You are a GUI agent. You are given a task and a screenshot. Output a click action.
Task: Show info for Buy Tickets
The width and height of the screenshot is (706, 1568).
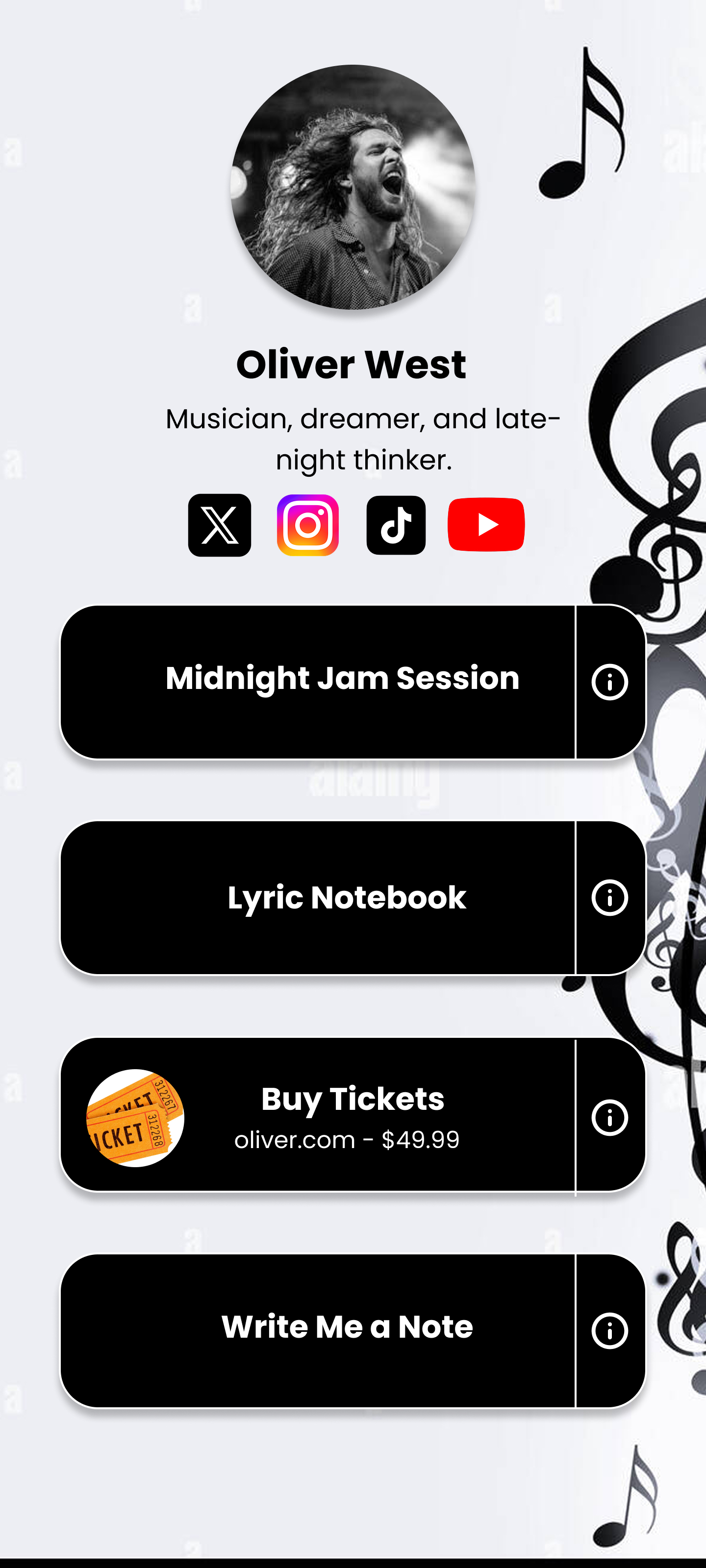[609, 1117]
